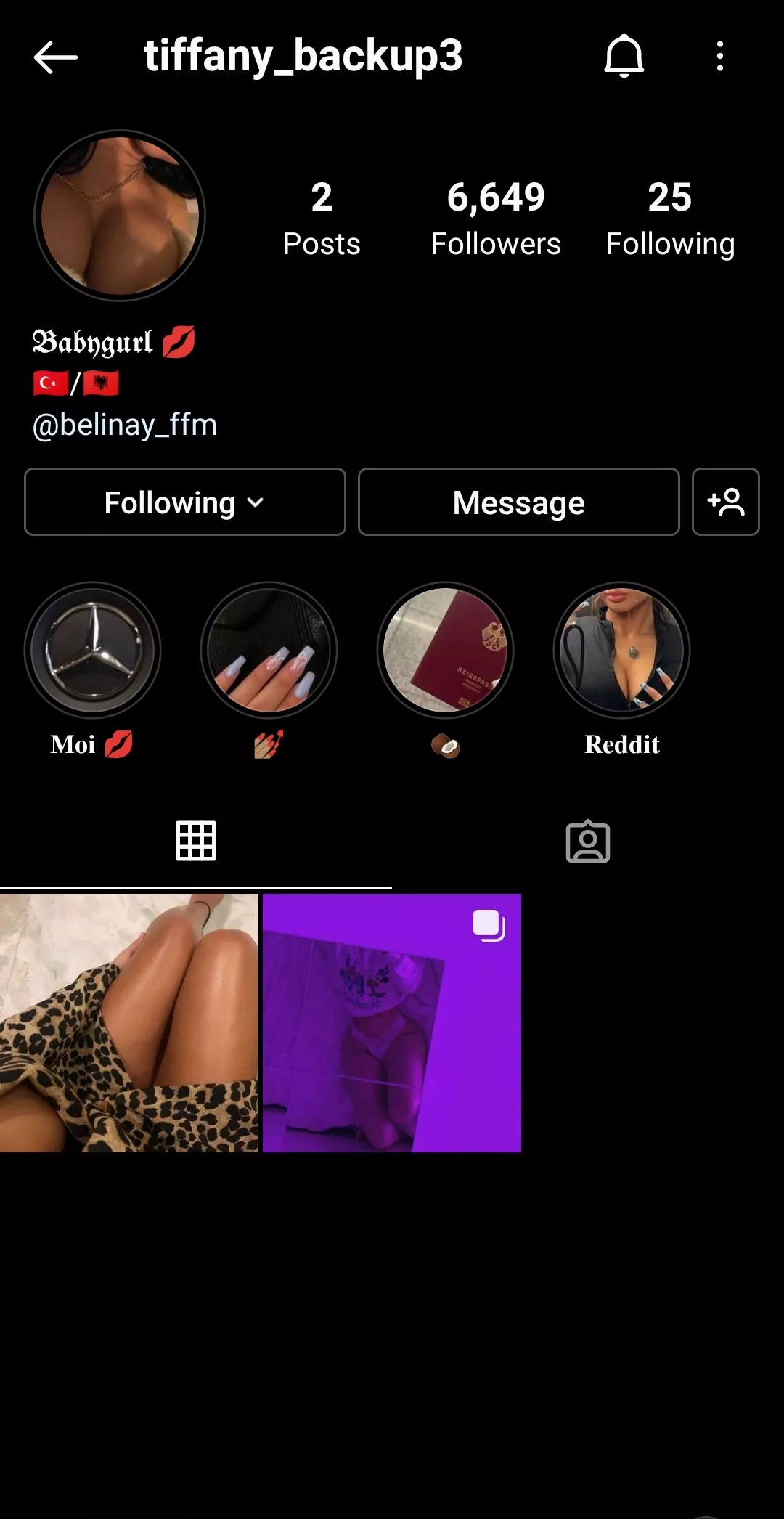Switch to the posts grid tab
Viewport: 784px width, 1519px height.
tap(196, 842)
